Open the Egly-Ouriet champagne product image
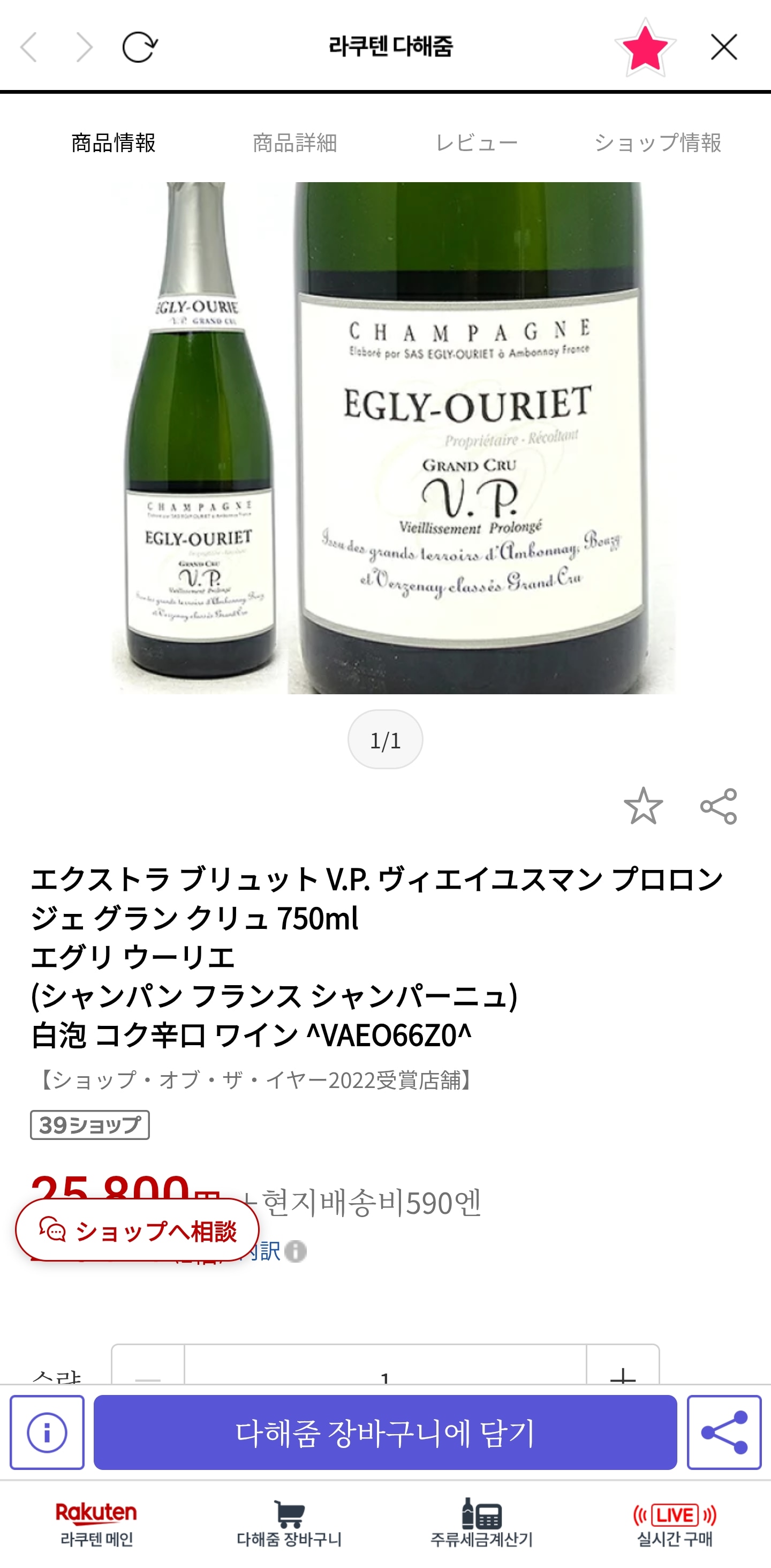This screenshot has width=771, height=1568. point(392,438)
